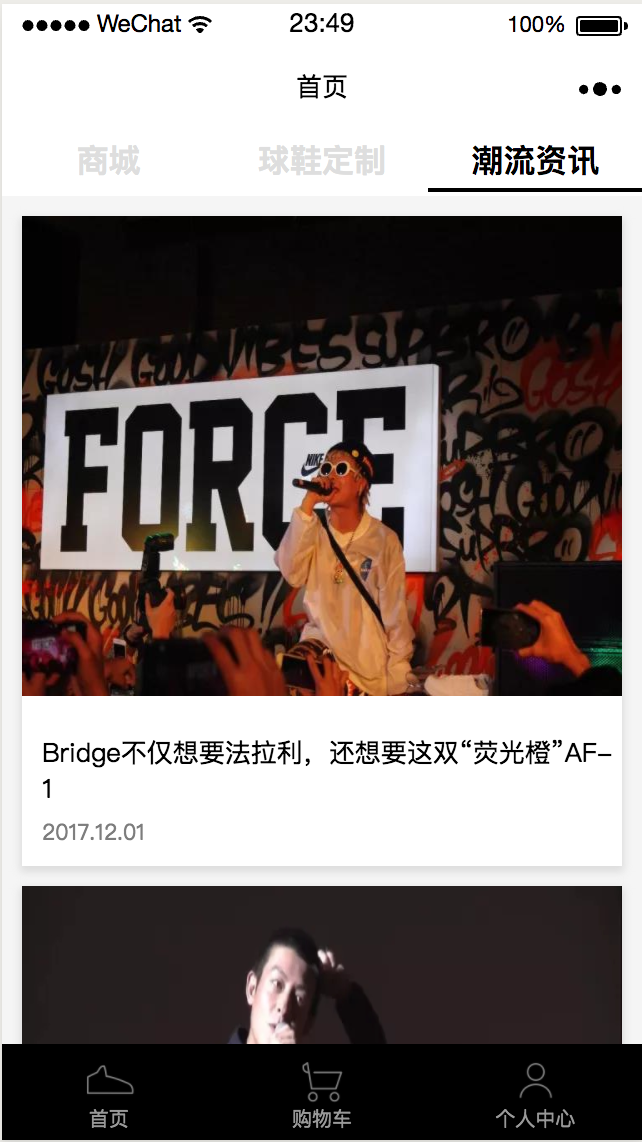Select the 潮流资讯 tab
The image size is (642, 1142).
coord(535,161)
